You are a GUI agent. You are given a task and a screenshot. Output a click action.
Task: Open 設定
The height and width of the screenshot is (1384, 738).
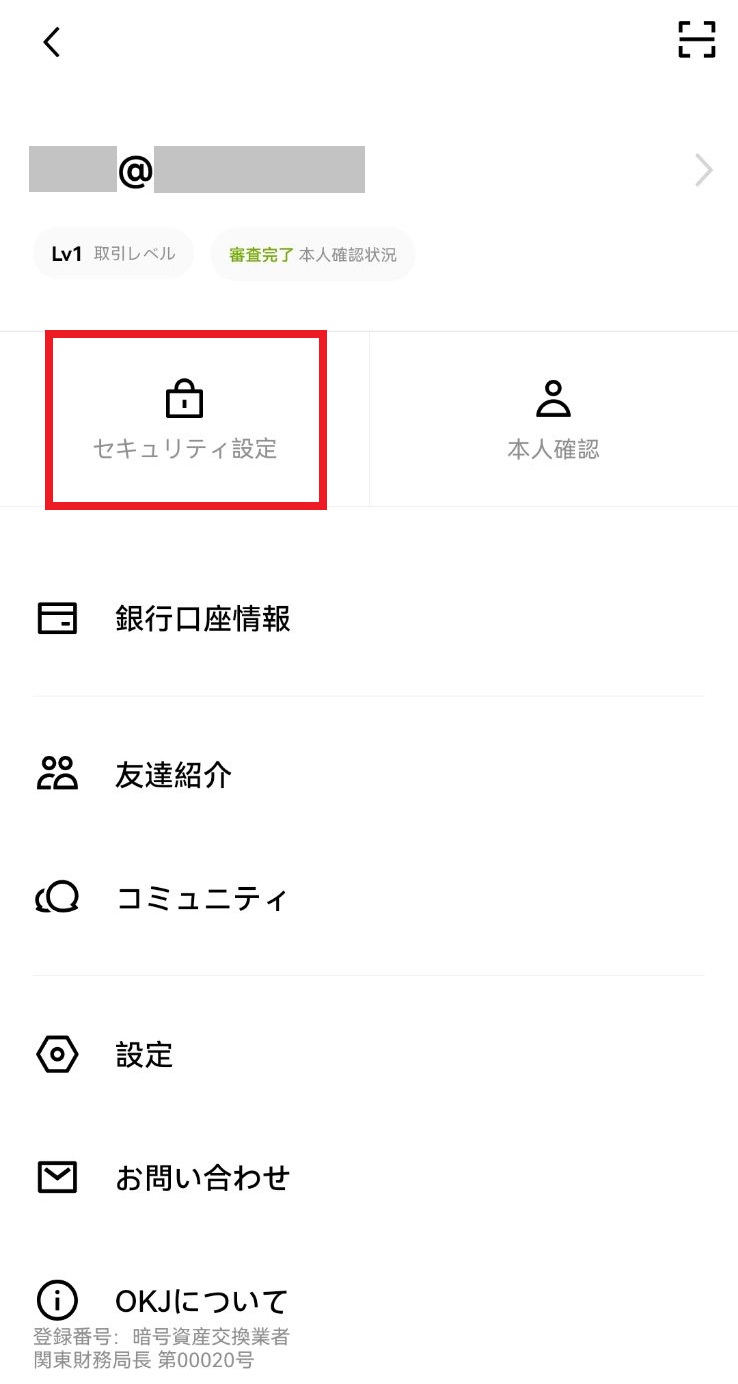point(369,1055)
